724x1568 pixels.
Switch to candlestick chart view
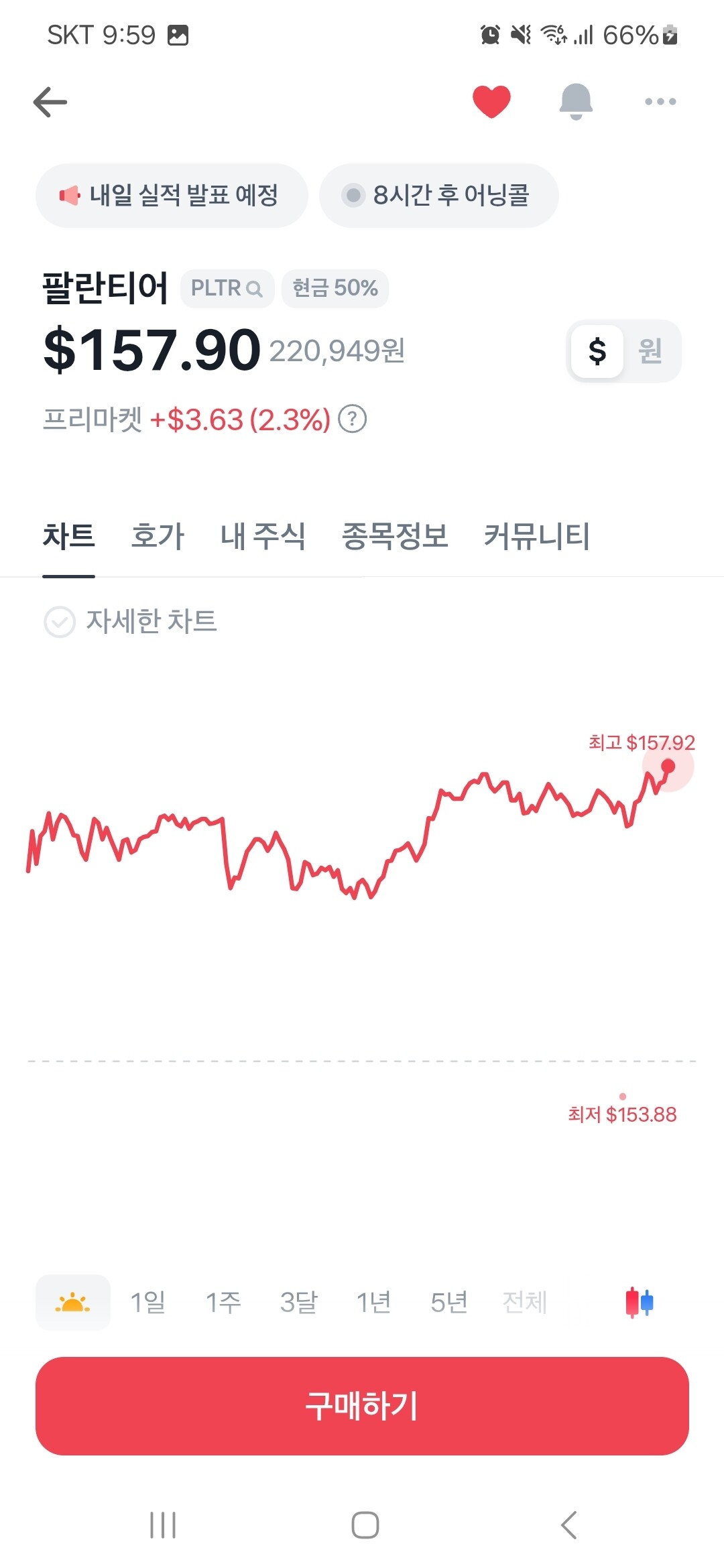(640, 1303)
